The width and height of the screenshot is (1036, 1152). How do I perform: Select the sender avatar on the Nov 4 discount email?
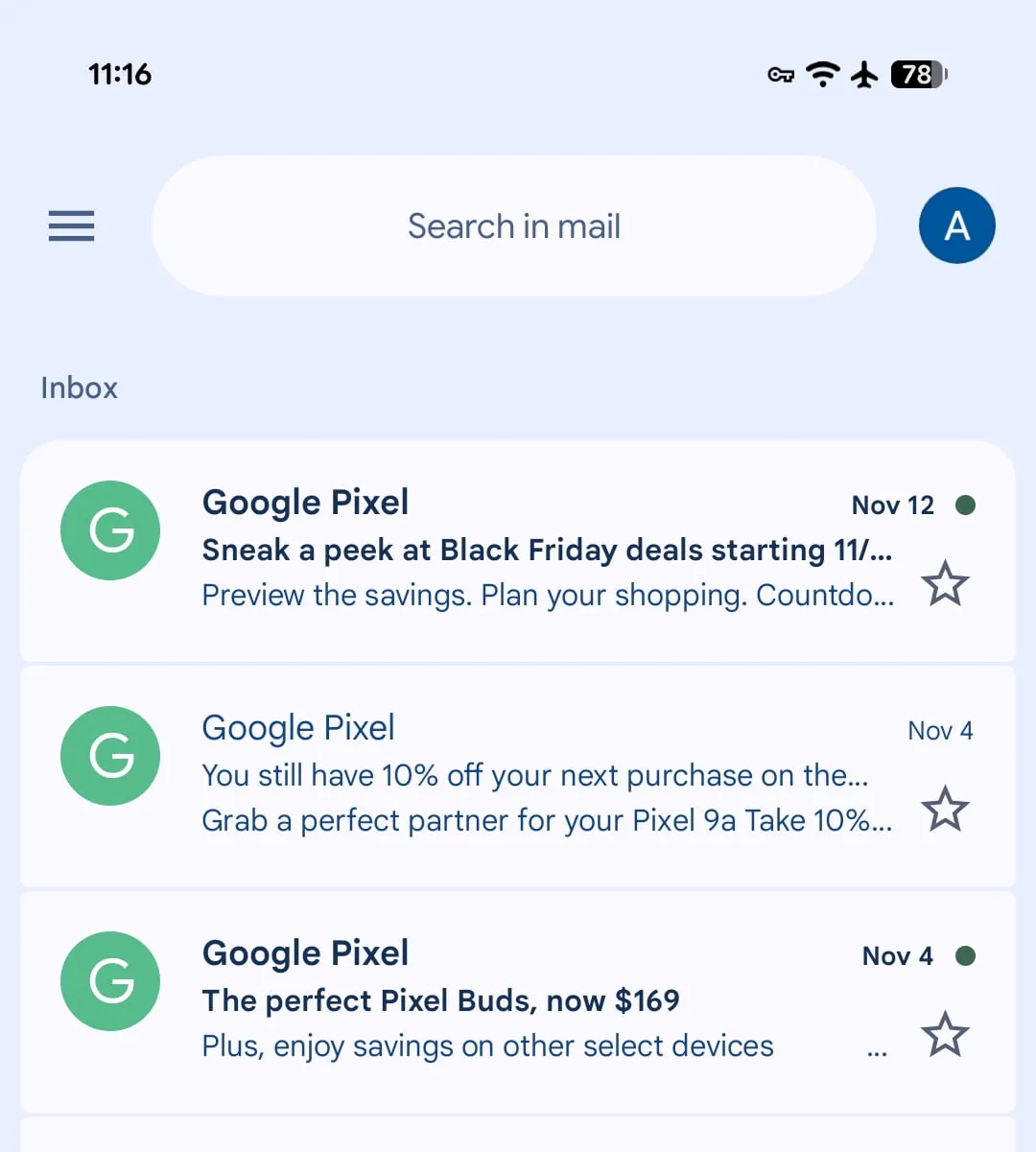click(110, 756)
